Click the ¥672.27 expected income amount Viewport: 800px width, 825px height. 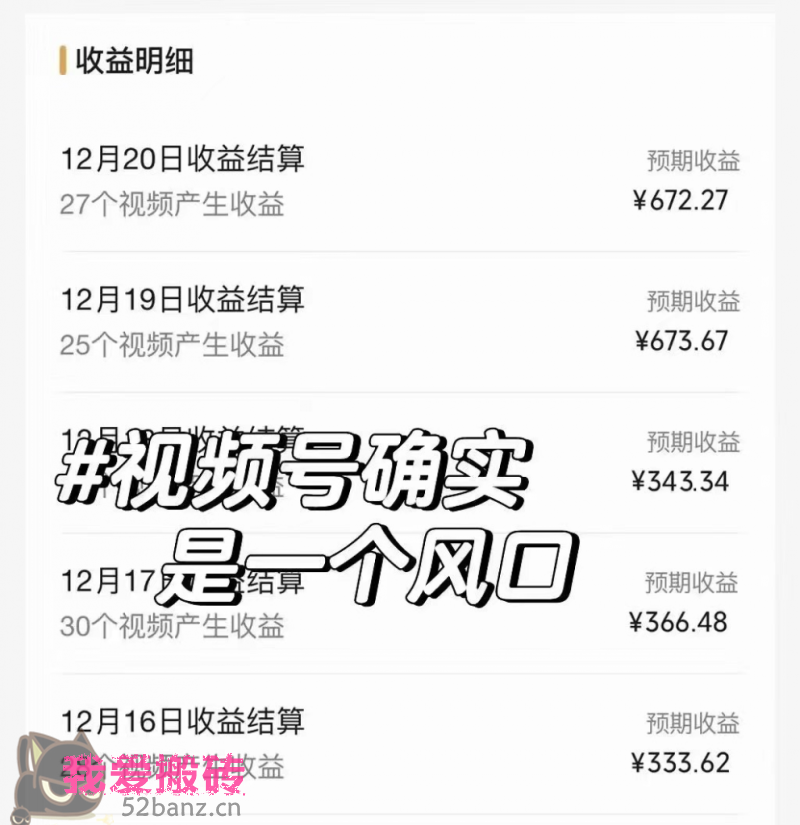tap(681, 200)
